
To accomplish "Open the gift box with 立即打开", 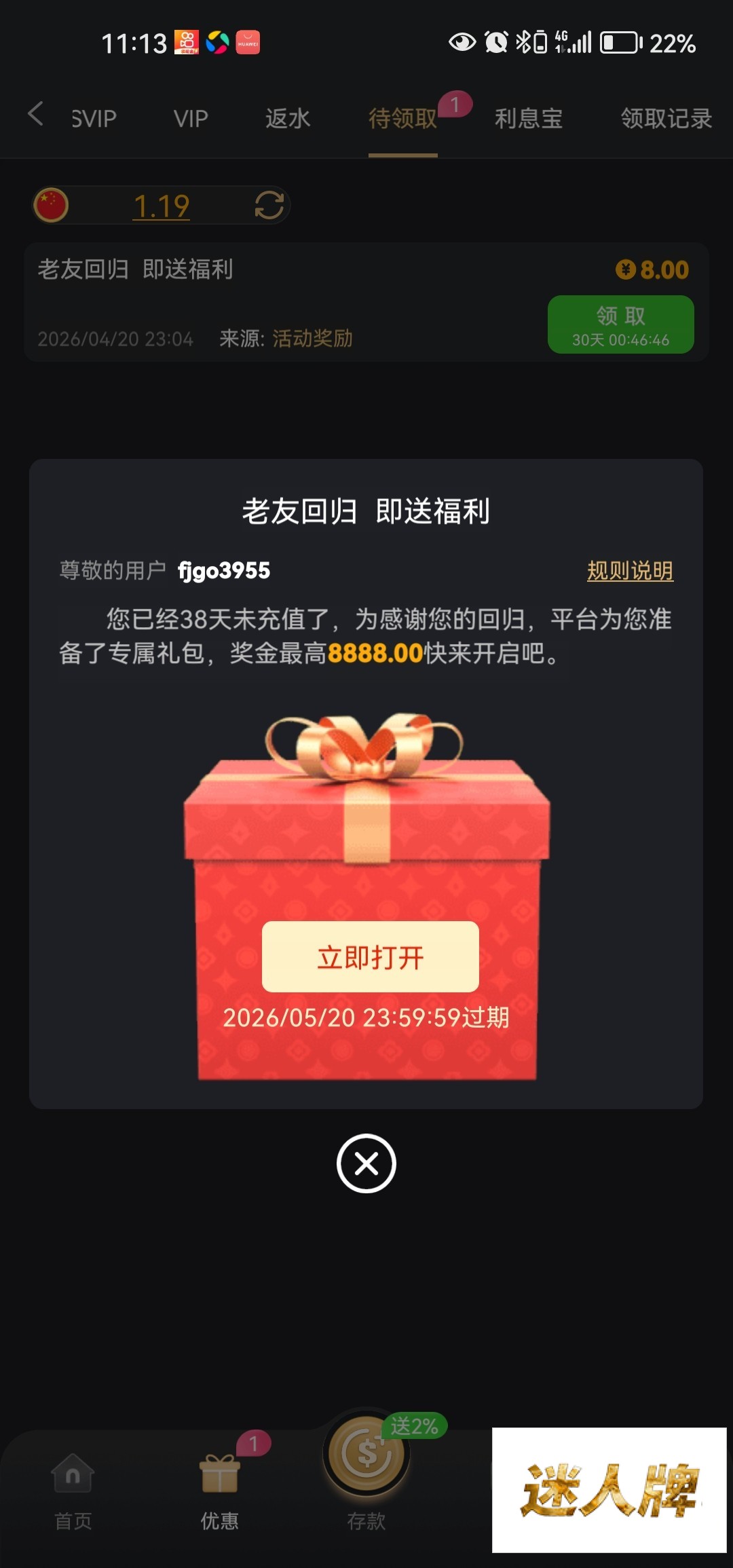I will click(x=370, y=957).
